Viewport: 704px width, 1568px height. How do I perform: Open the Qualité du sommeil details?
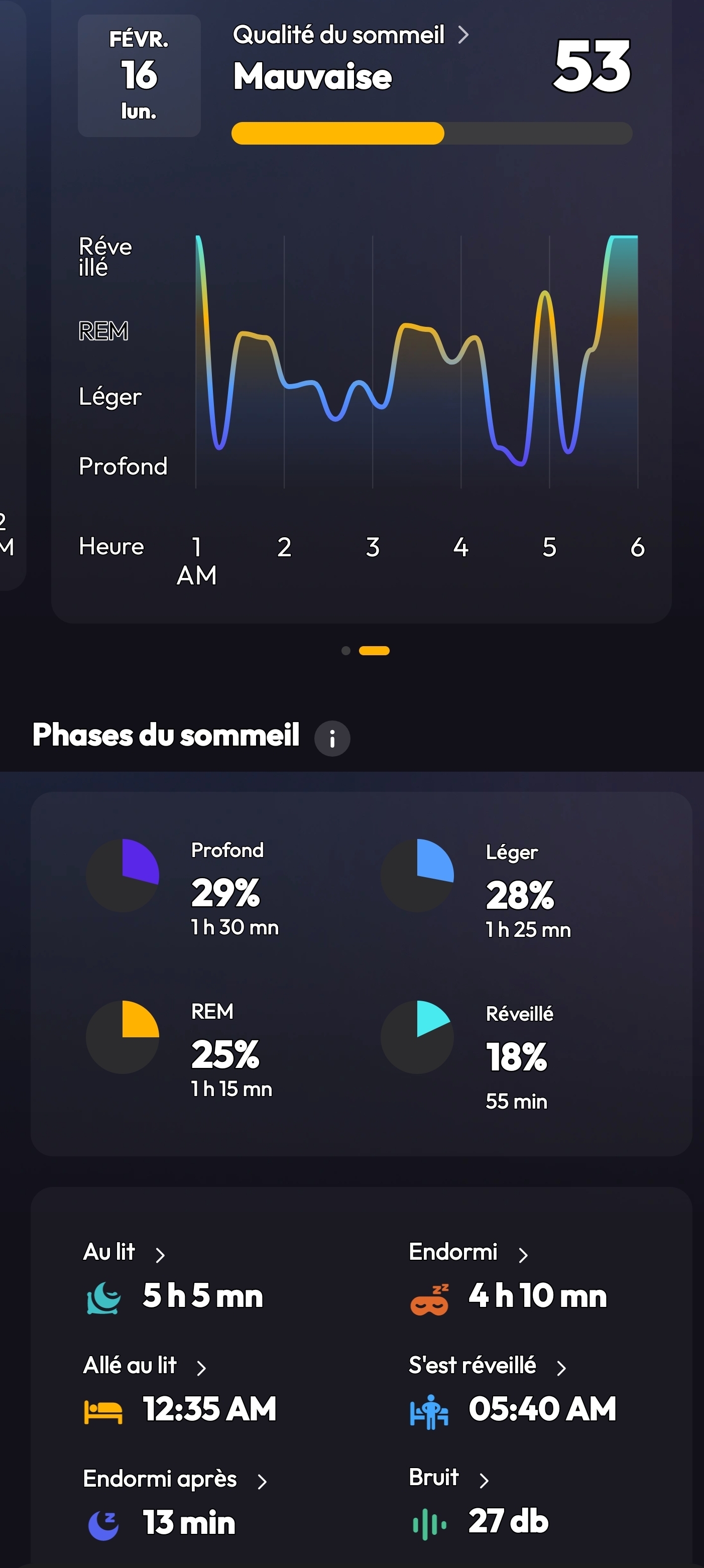[351, 35]
